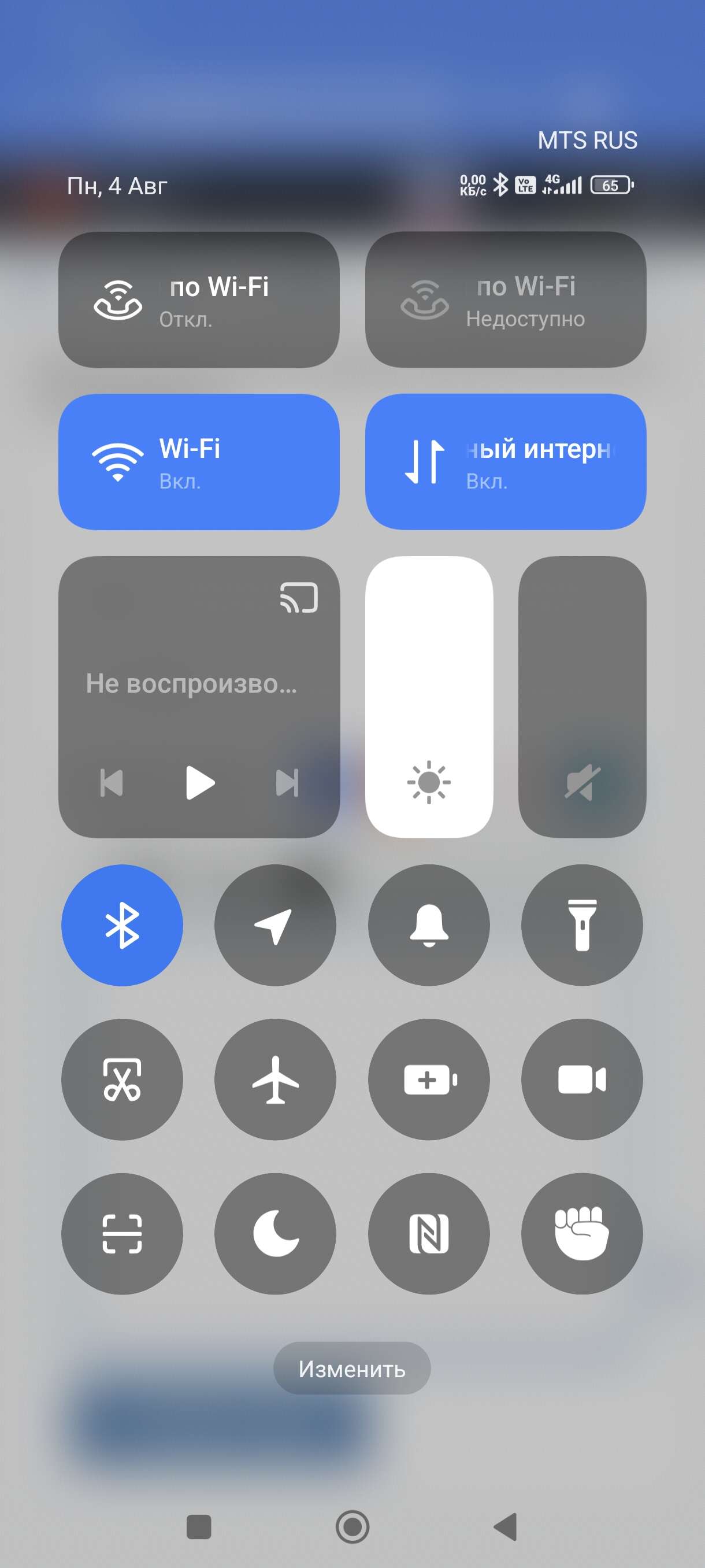705x1568 pixels.
Task: Enable airplane mode
Action: 276,1080
